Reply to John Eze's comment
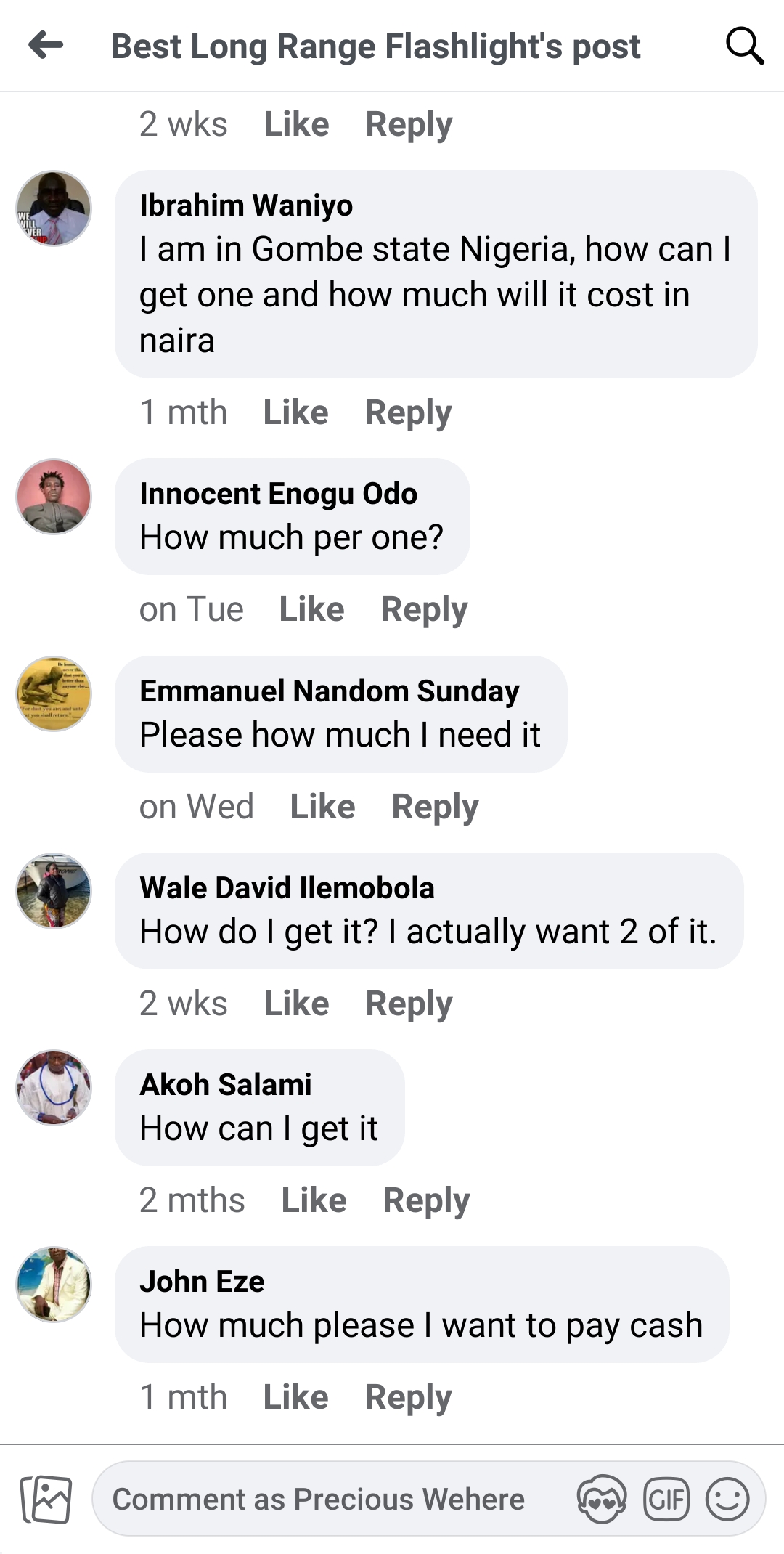 (x=408, y=1397)
